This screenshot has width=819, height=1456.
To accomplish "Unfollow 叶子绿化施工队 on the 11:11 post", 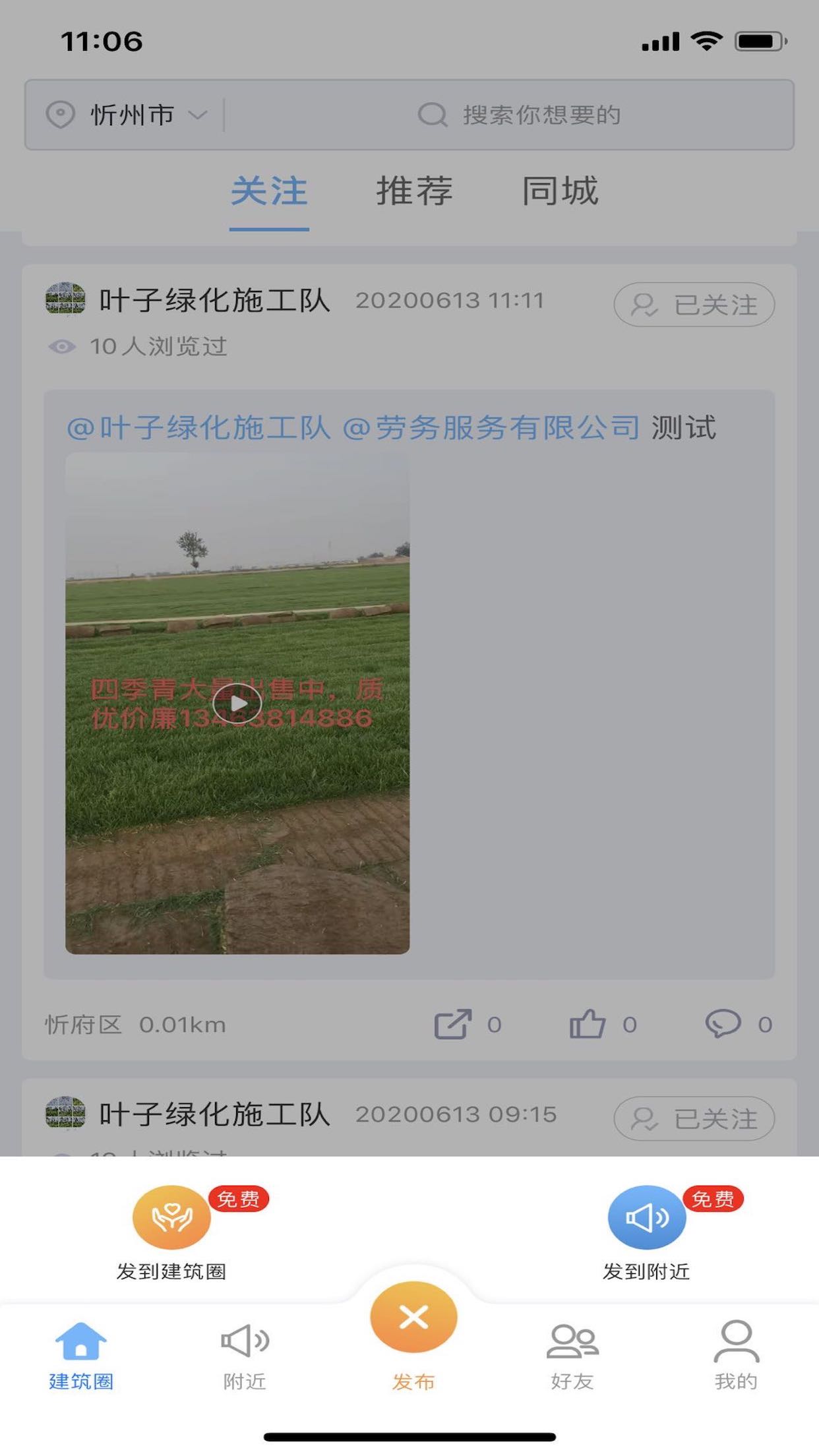I will [694, 305].
